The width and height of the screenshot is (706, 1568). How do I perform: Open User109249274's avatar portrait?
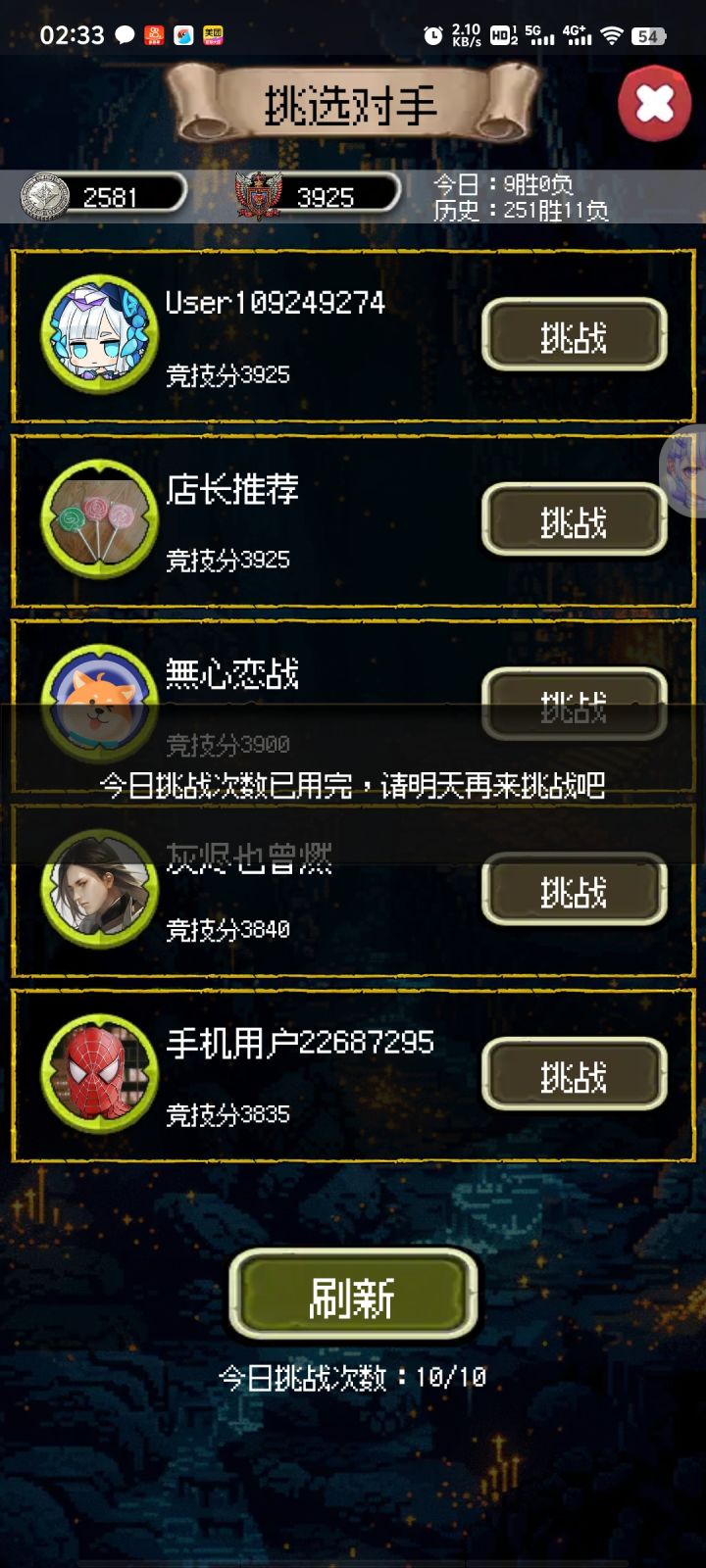98,335
